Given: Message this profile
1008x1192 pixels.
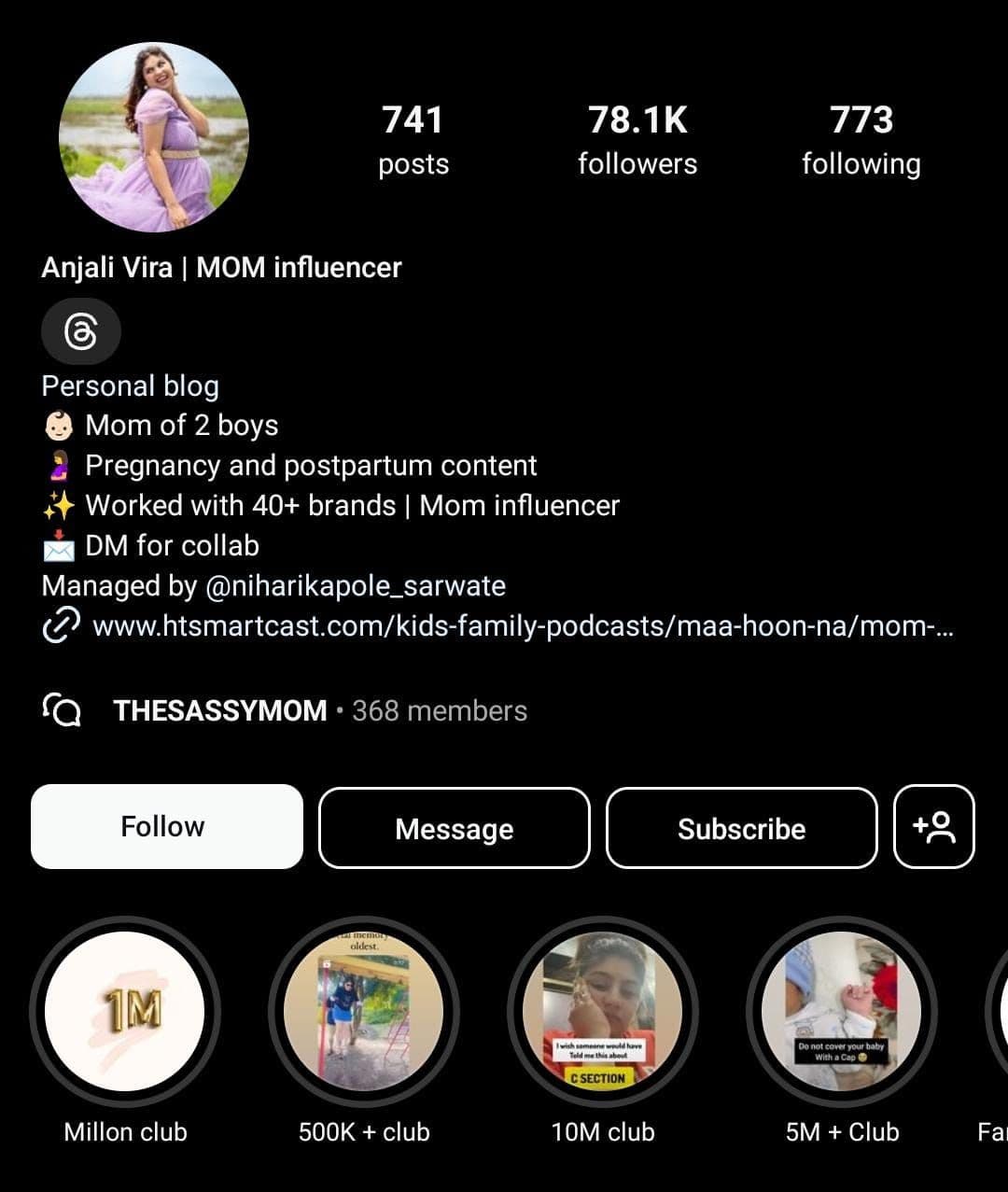Looking at the screenshot, I should coord(455,829).
